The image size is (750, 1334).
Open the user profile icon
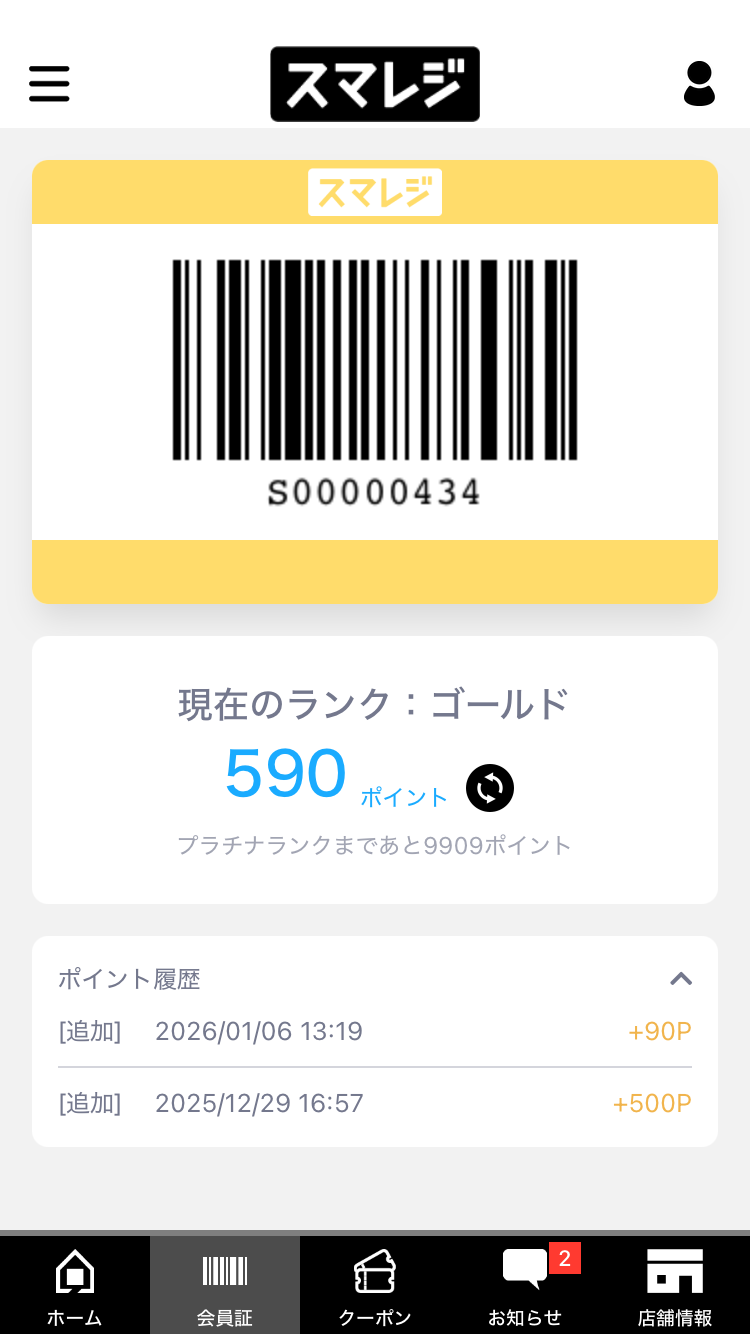pyautogui.click(x=699, y=84)
